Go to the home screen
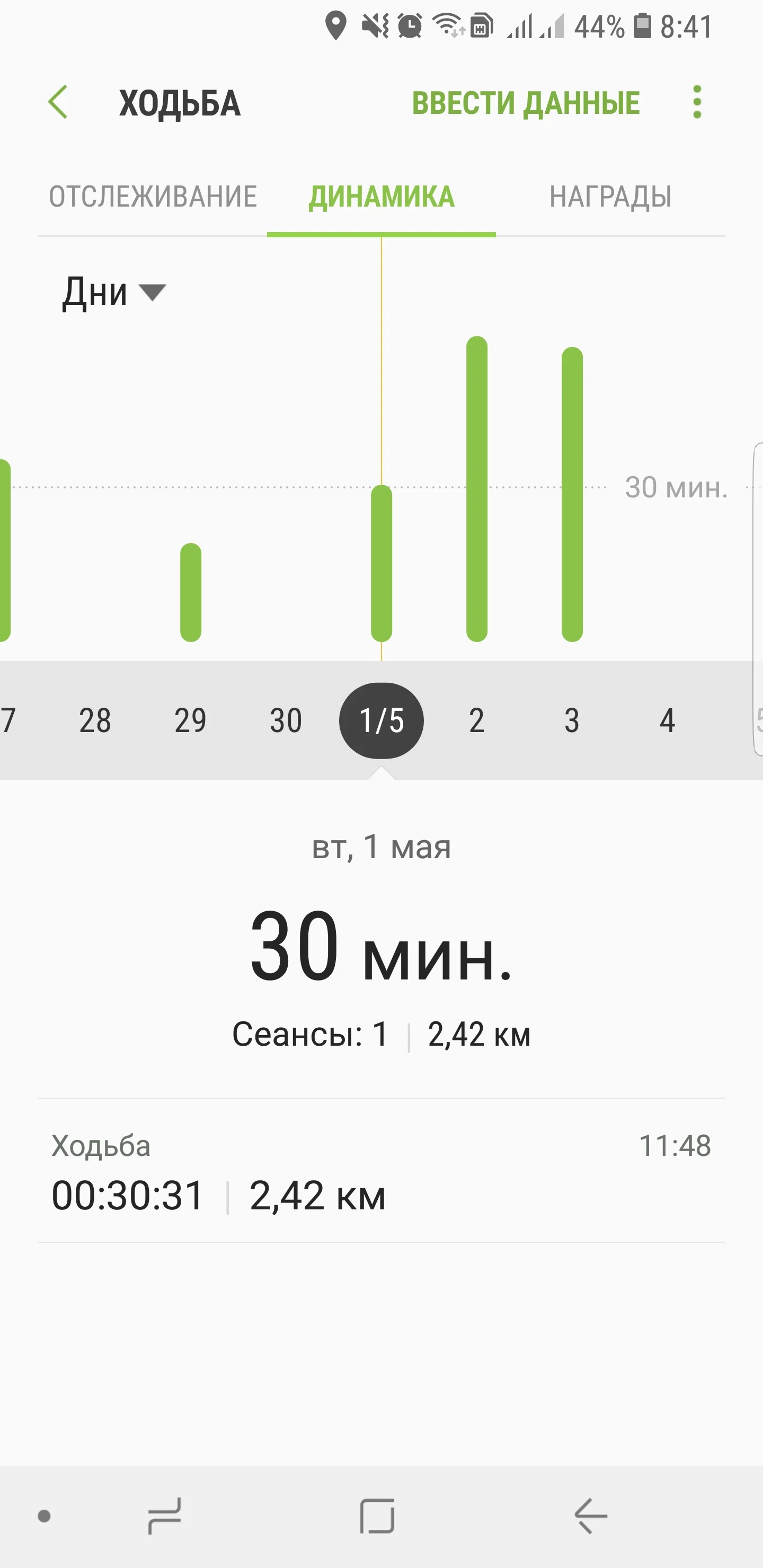This screenshot has height=1568, width=763. [x=377, y=1516]
